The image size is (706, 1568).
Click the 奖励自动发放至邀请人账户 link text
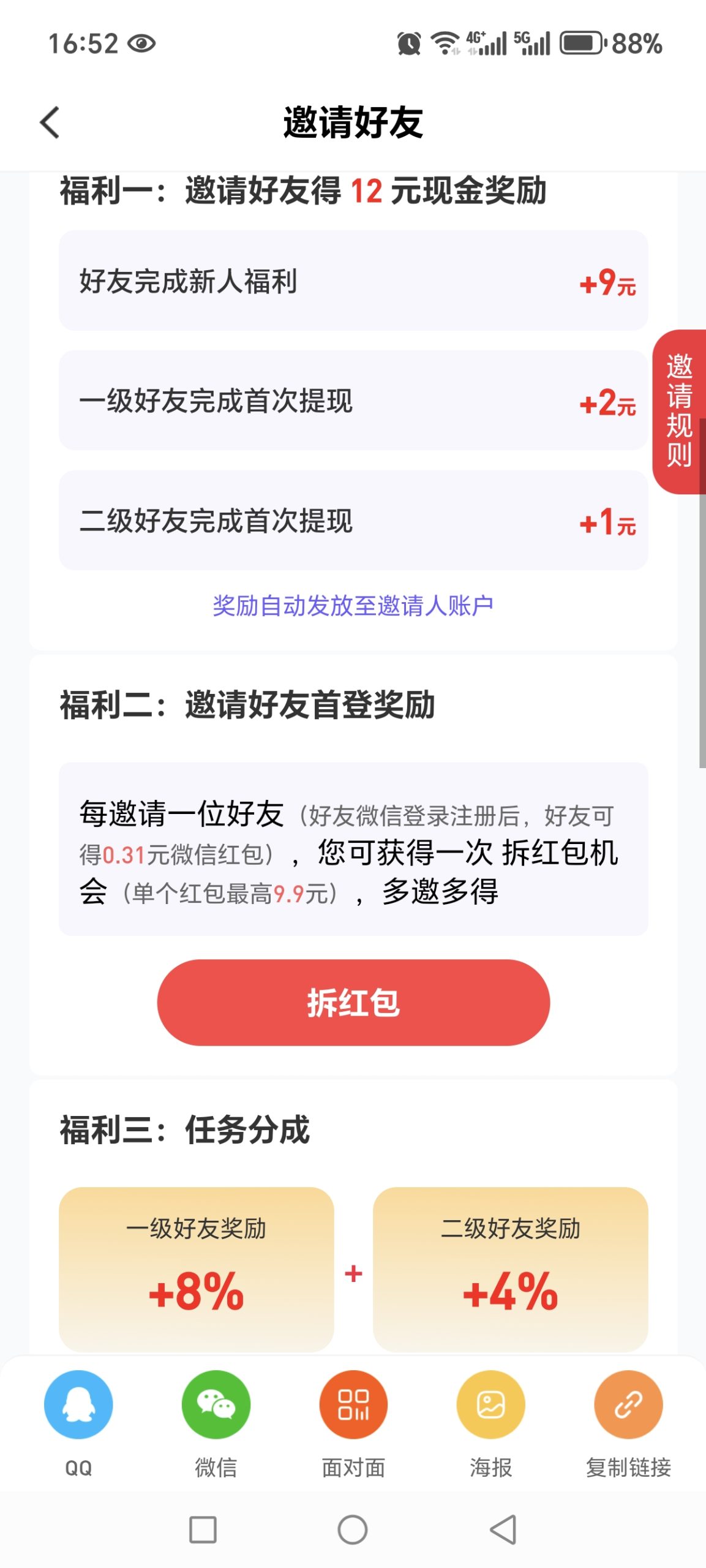coord(353,605)
